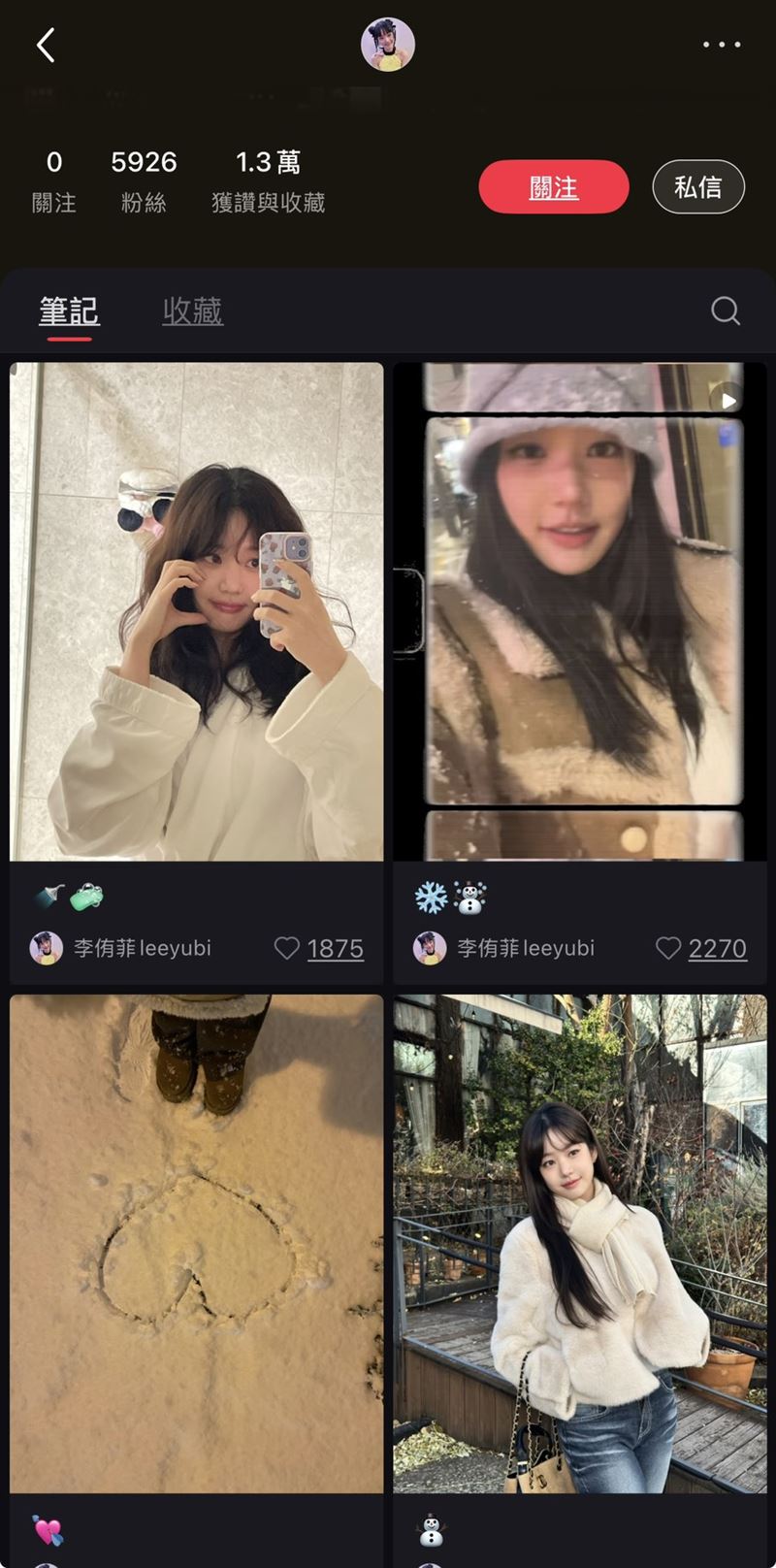Tap 關注 to follow this user

click(x=553, y=186)
